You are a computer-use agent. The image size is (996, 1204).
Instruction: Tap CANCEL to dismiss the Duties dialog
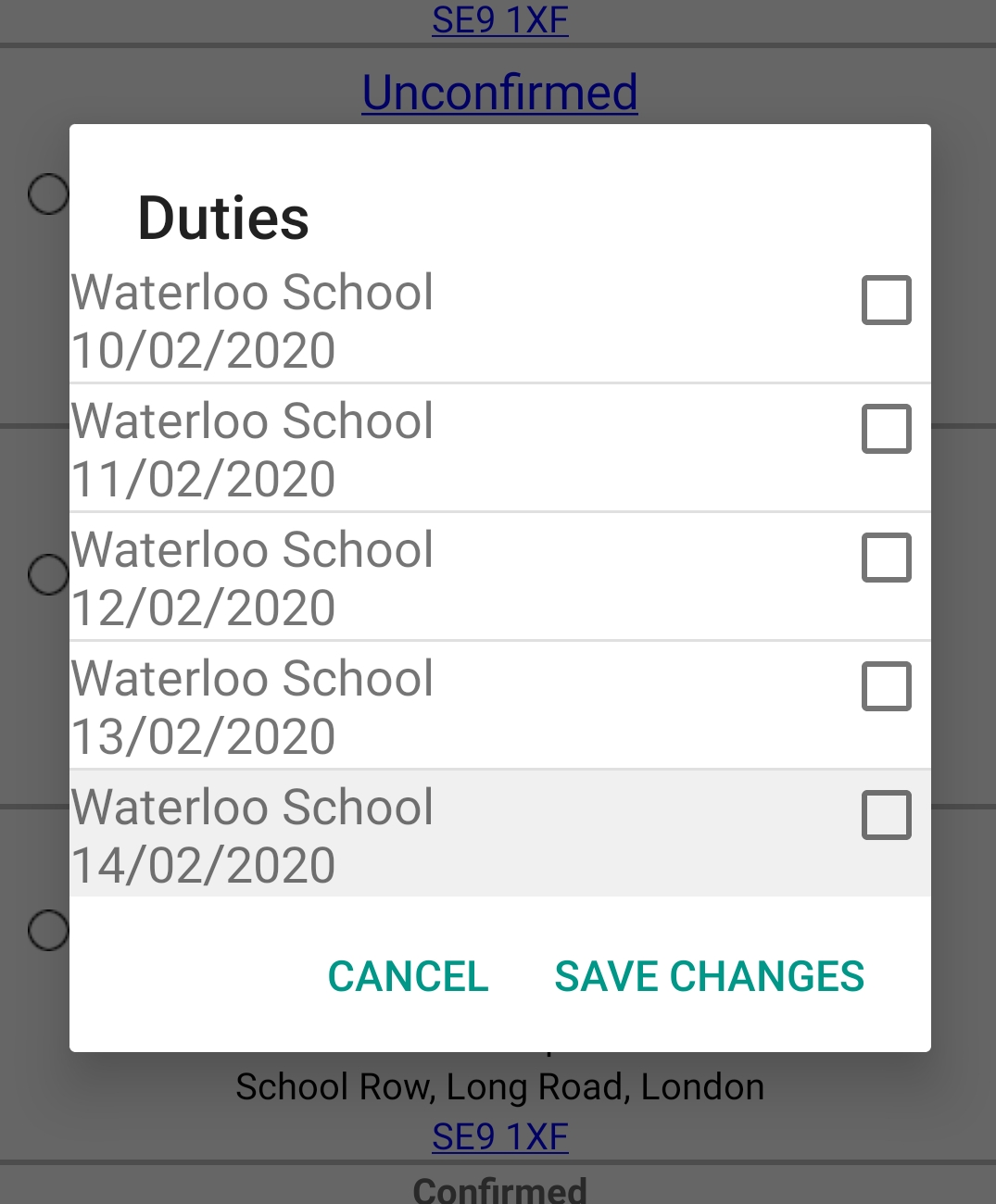click(x=408, y=976)
